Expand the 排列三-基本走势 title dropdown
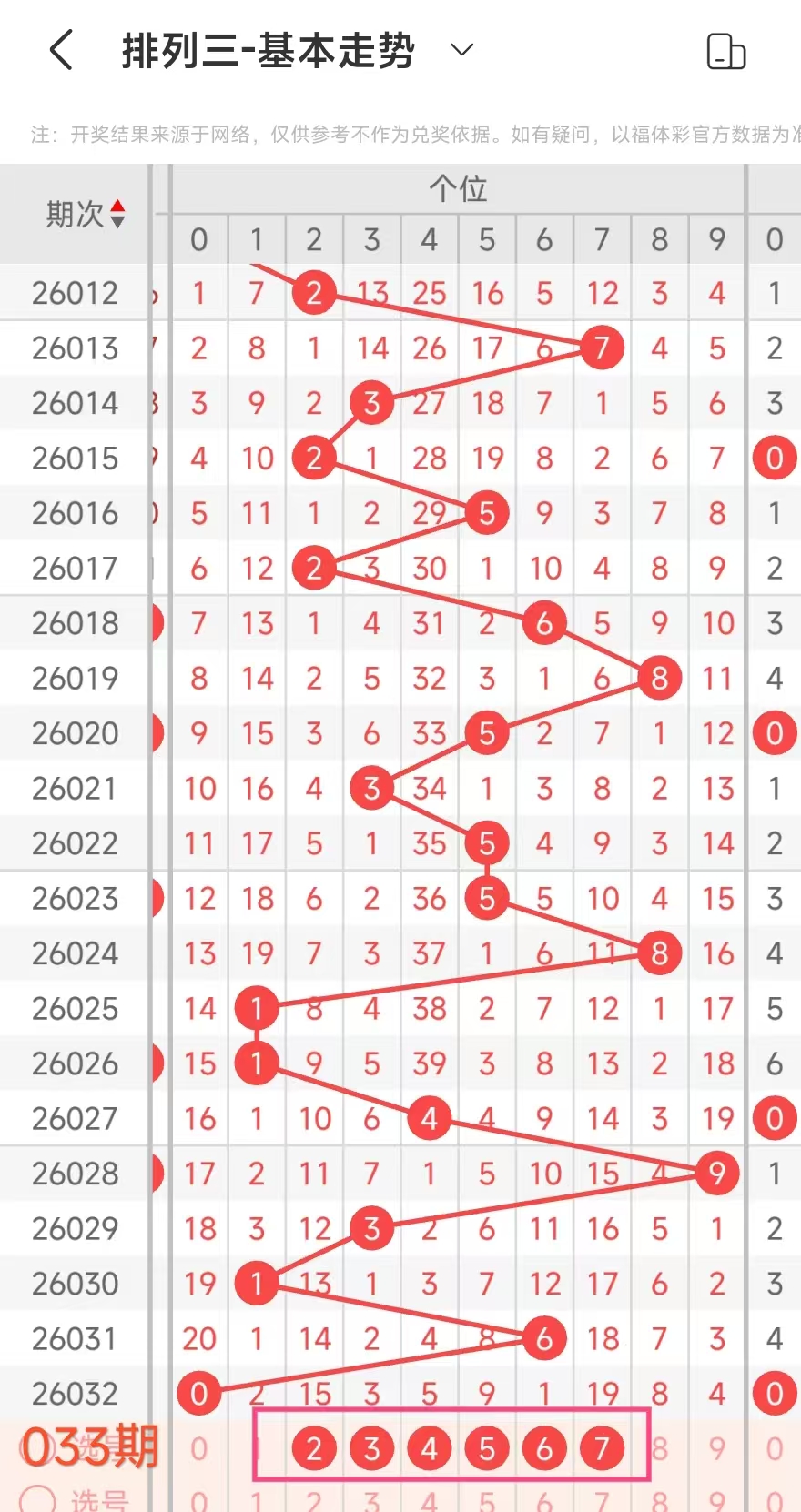Viewport: 801px width, 1512px height. [x=462, y=50]
